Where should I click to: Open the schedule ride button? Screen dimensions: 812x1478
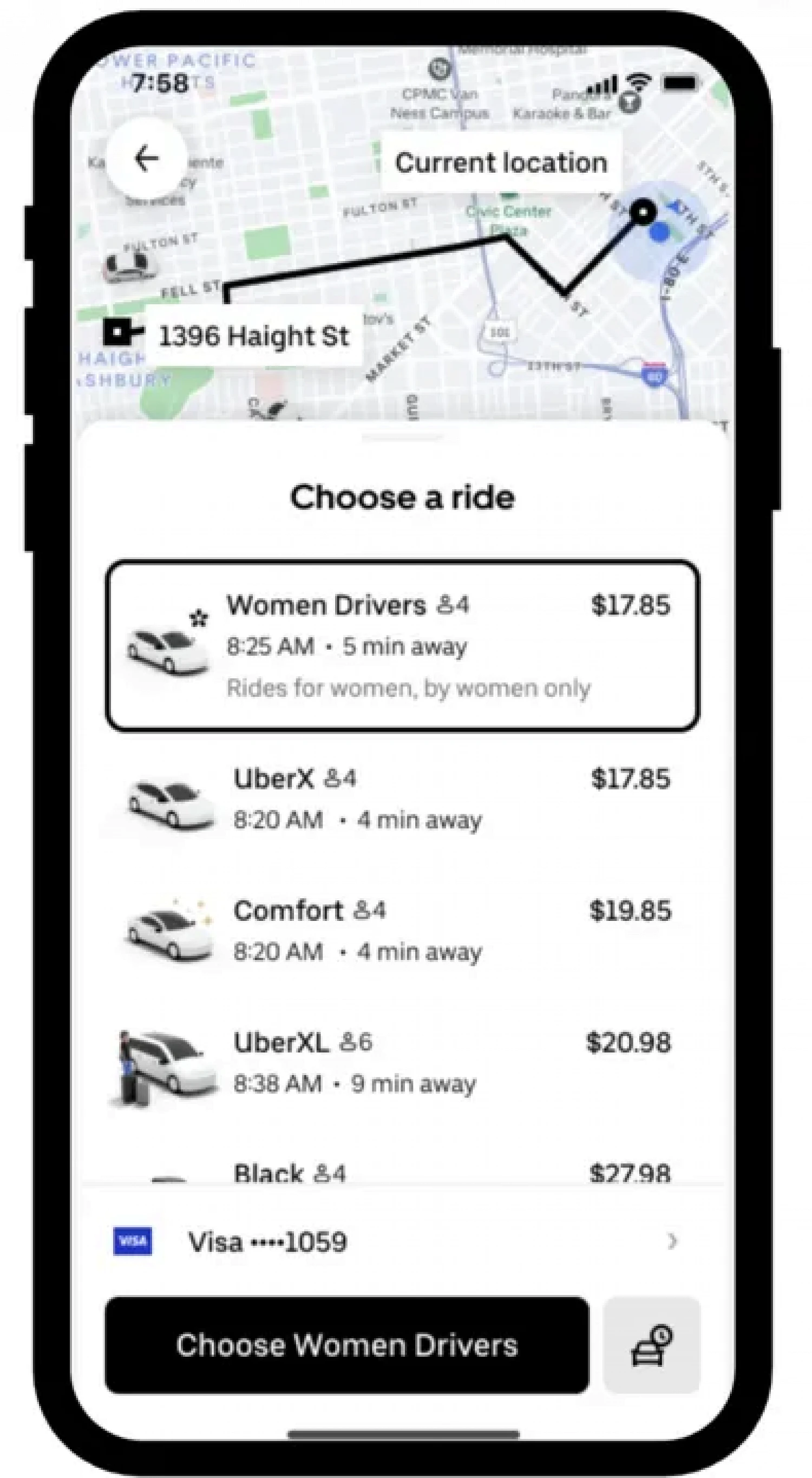651,1345
